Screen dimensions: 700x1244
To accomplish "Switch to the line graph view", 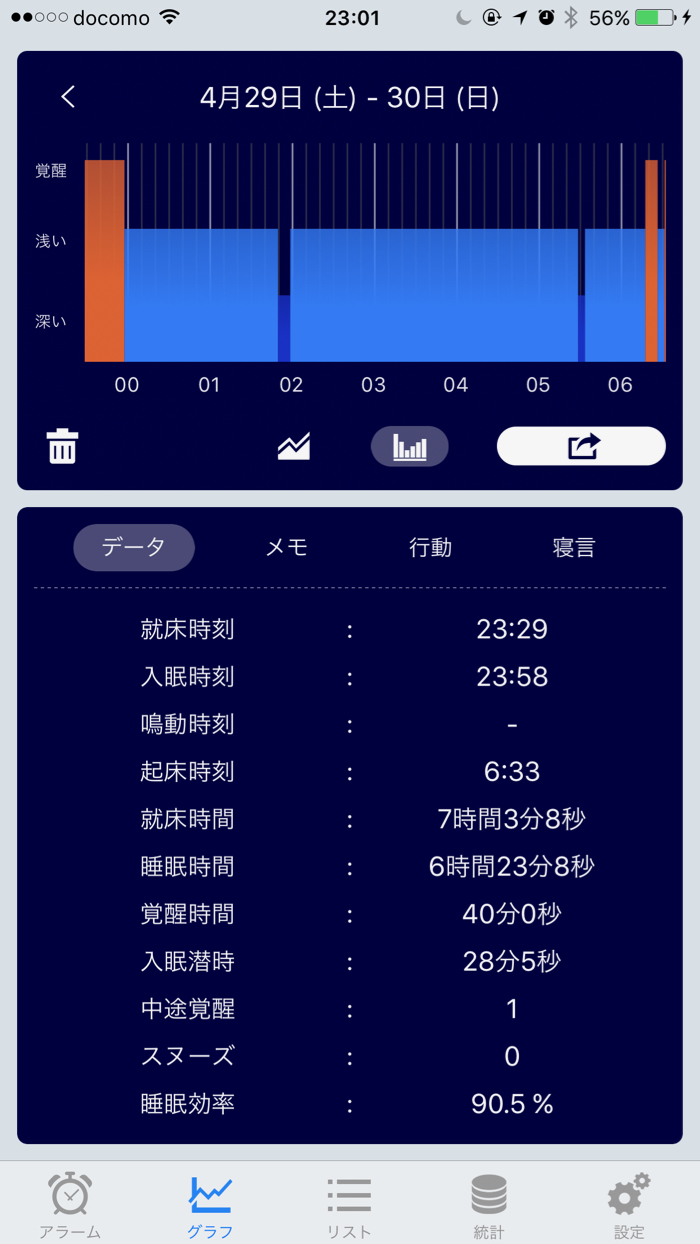I will tap(294, 446).
